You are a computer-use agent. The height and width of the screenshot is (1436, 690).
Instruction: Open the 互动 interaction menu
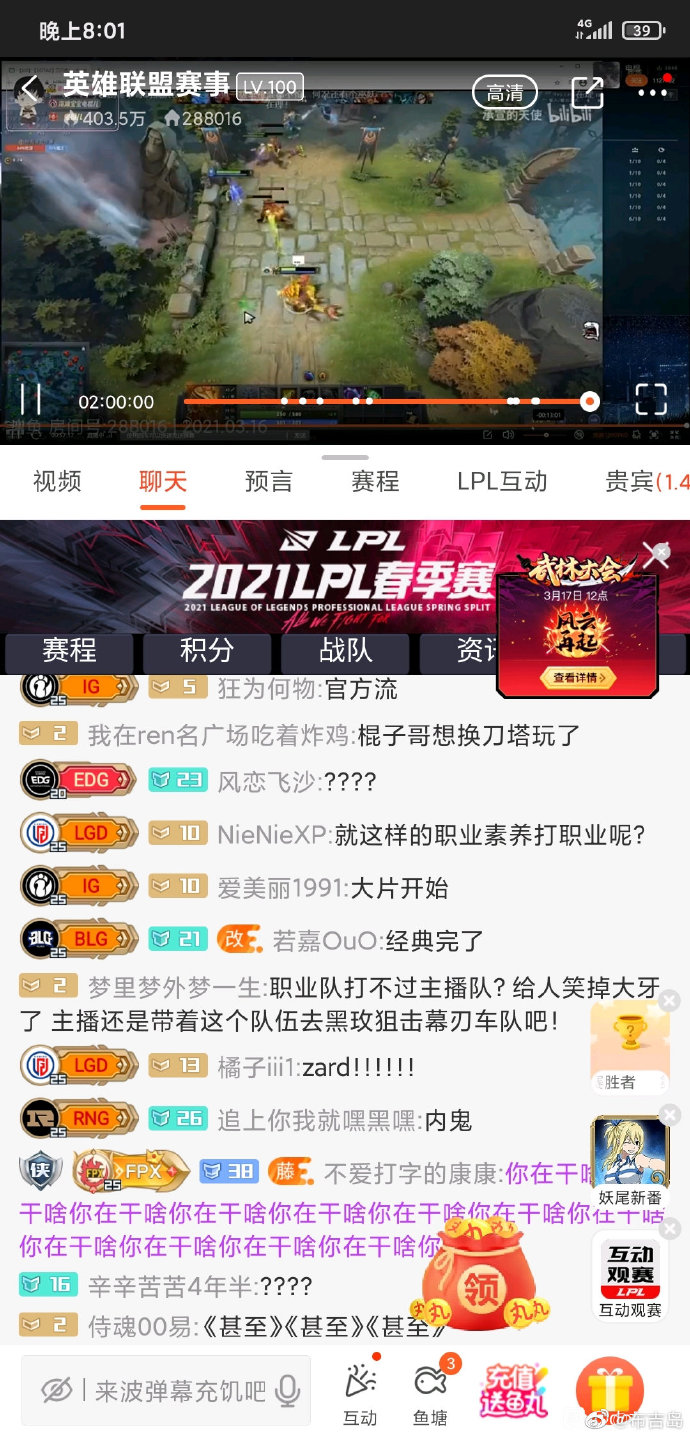pos(359,1393)
